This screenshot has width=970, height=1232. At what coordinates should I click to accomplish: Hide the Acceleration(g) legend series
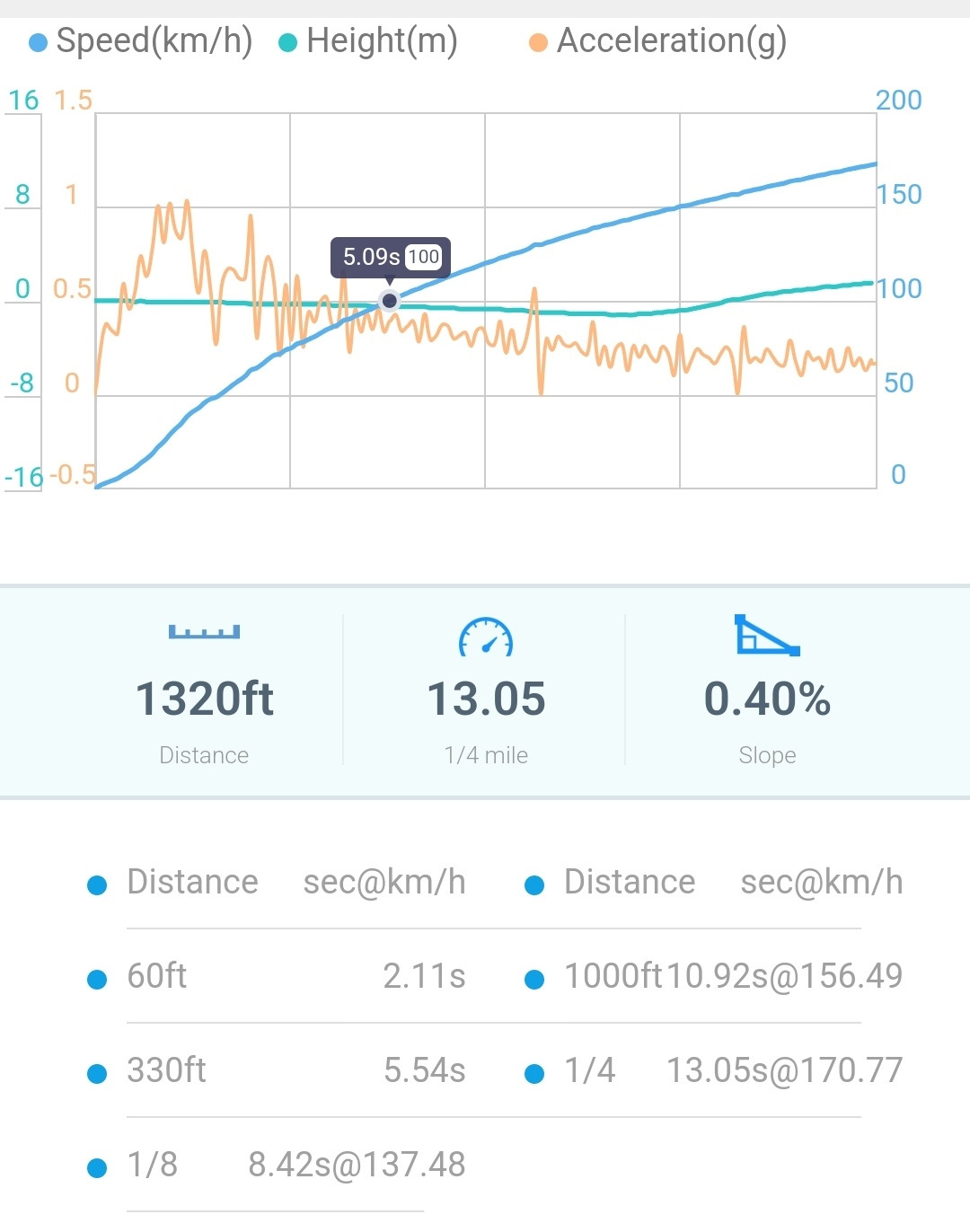click(x=658, y=41)
